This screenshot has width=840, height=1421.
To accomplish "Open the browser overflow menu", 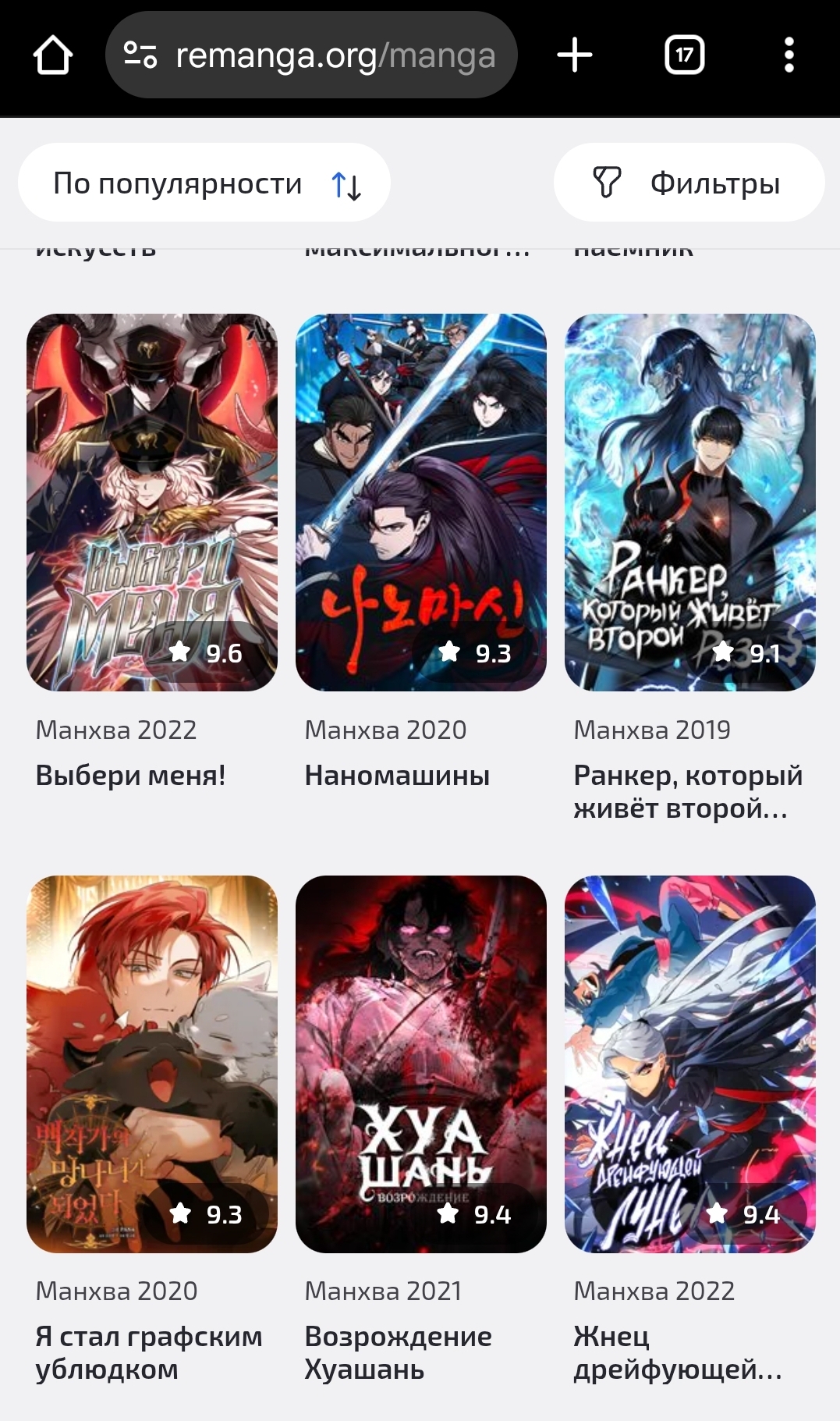I will [789, 55].
